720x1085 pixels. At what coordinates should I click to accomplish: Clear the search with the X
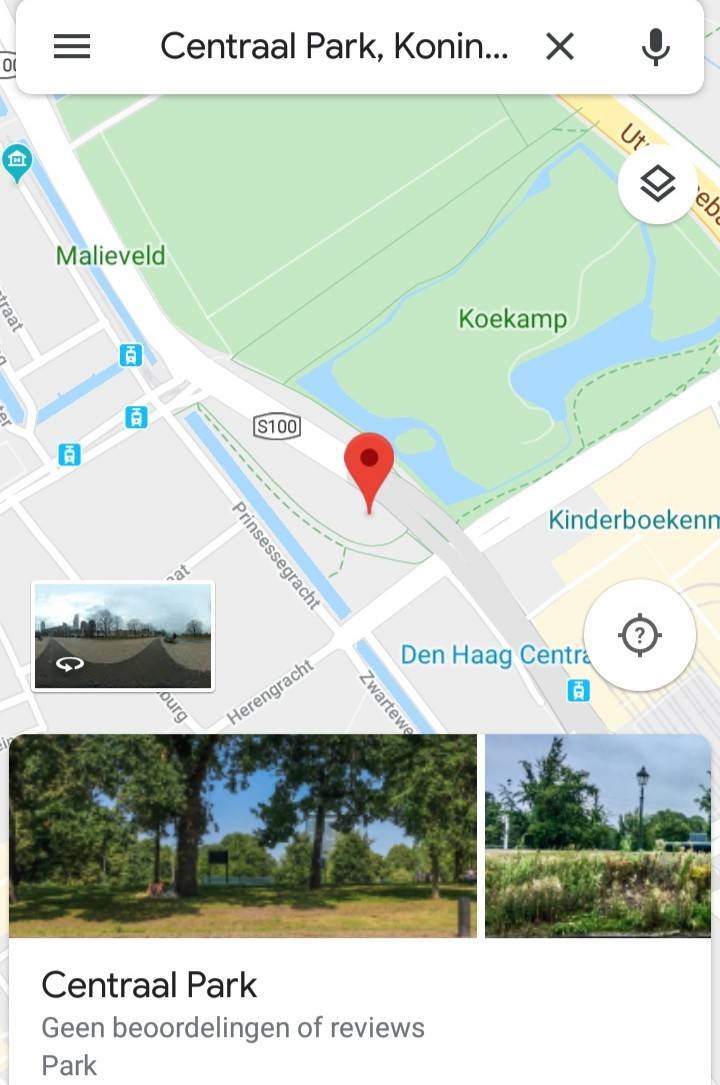[560, 46]
